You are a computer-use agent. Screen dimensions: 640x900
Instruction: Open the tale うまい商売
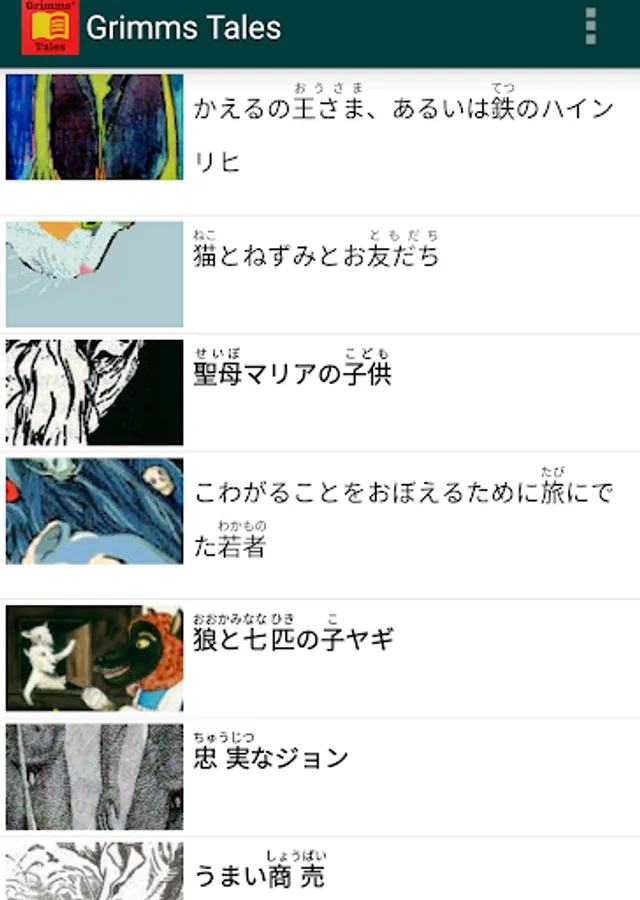pos(259,877)
